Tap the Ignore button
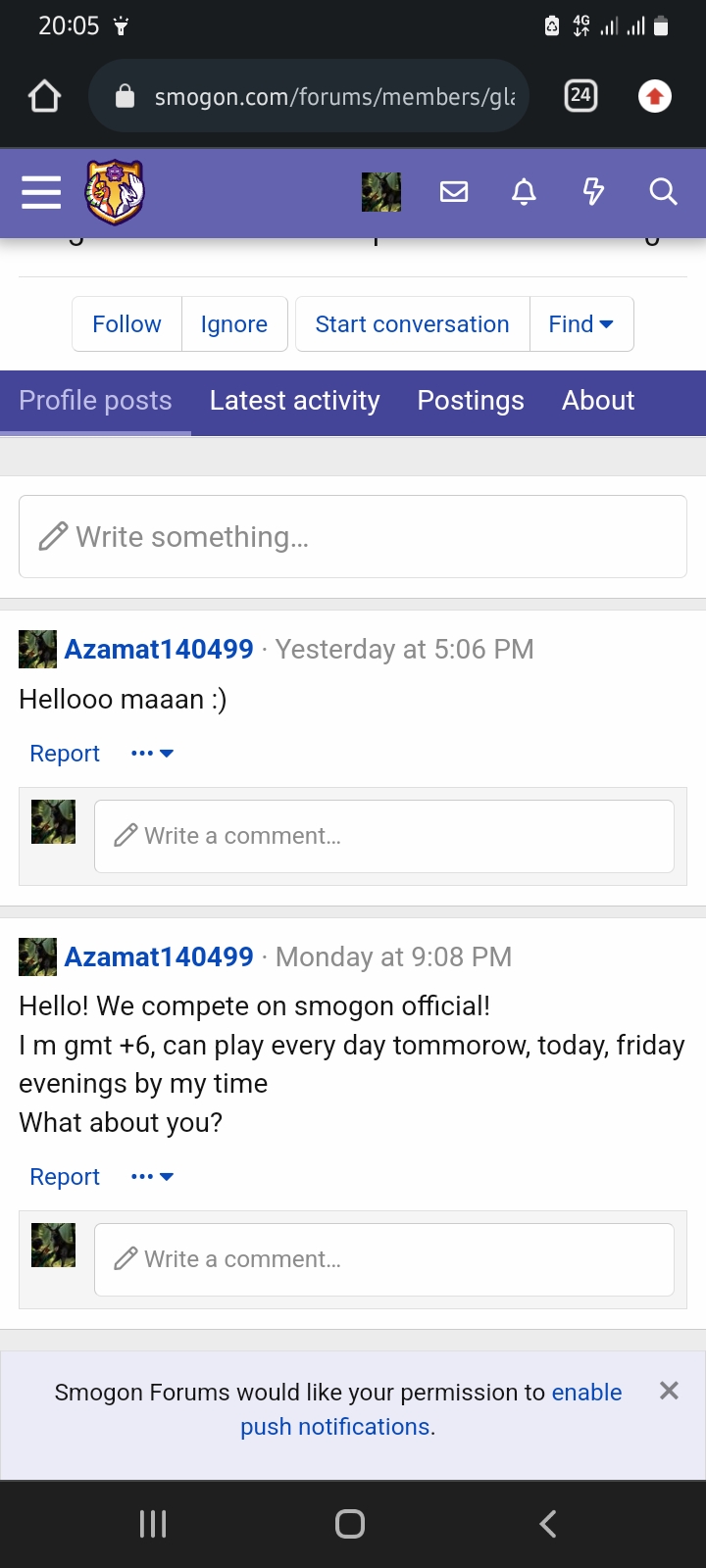This screenshot has height=1568, width=706. (x=234, y=323)
